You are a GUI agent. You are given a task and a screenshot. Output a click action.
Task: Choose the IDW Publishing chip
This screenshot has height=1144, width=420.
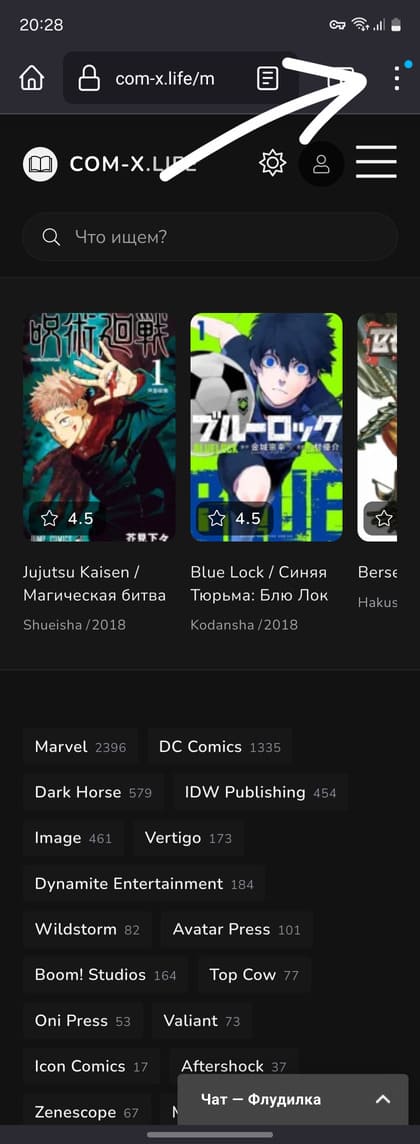260,792
